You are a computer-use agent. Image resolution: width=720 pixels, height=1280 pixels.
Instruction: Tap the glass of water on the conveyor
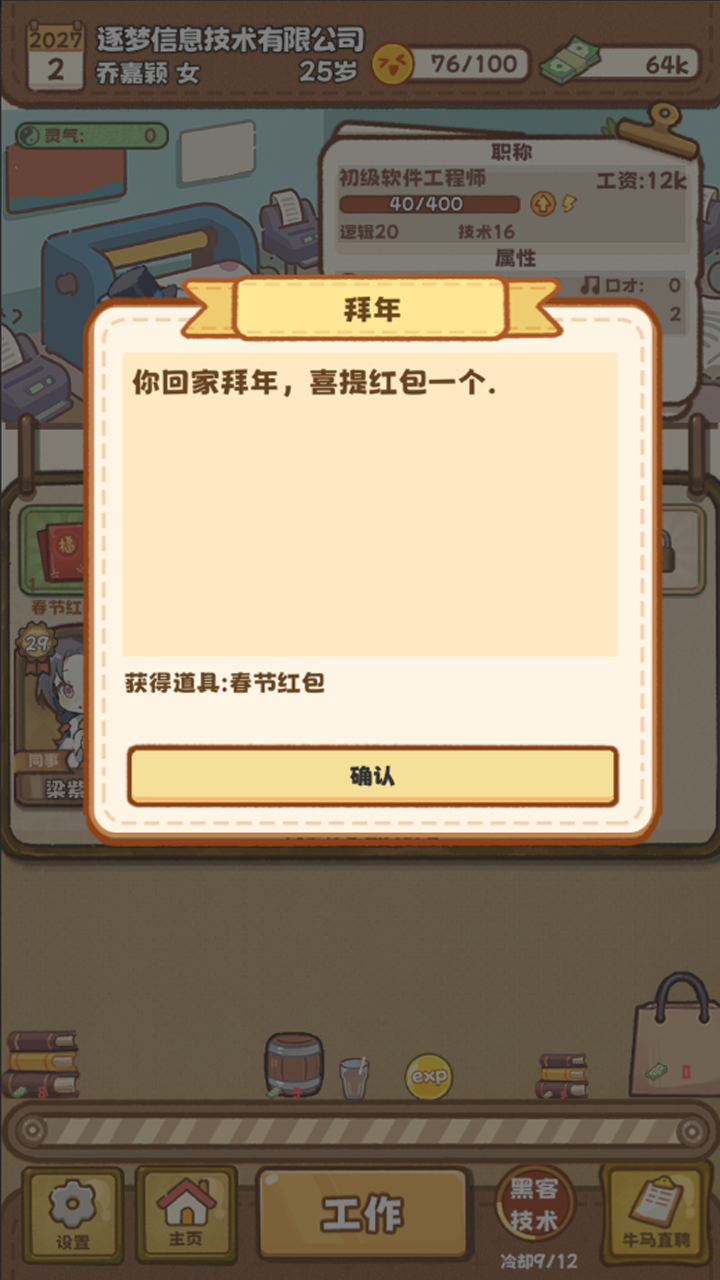[x=352, y=1077]
